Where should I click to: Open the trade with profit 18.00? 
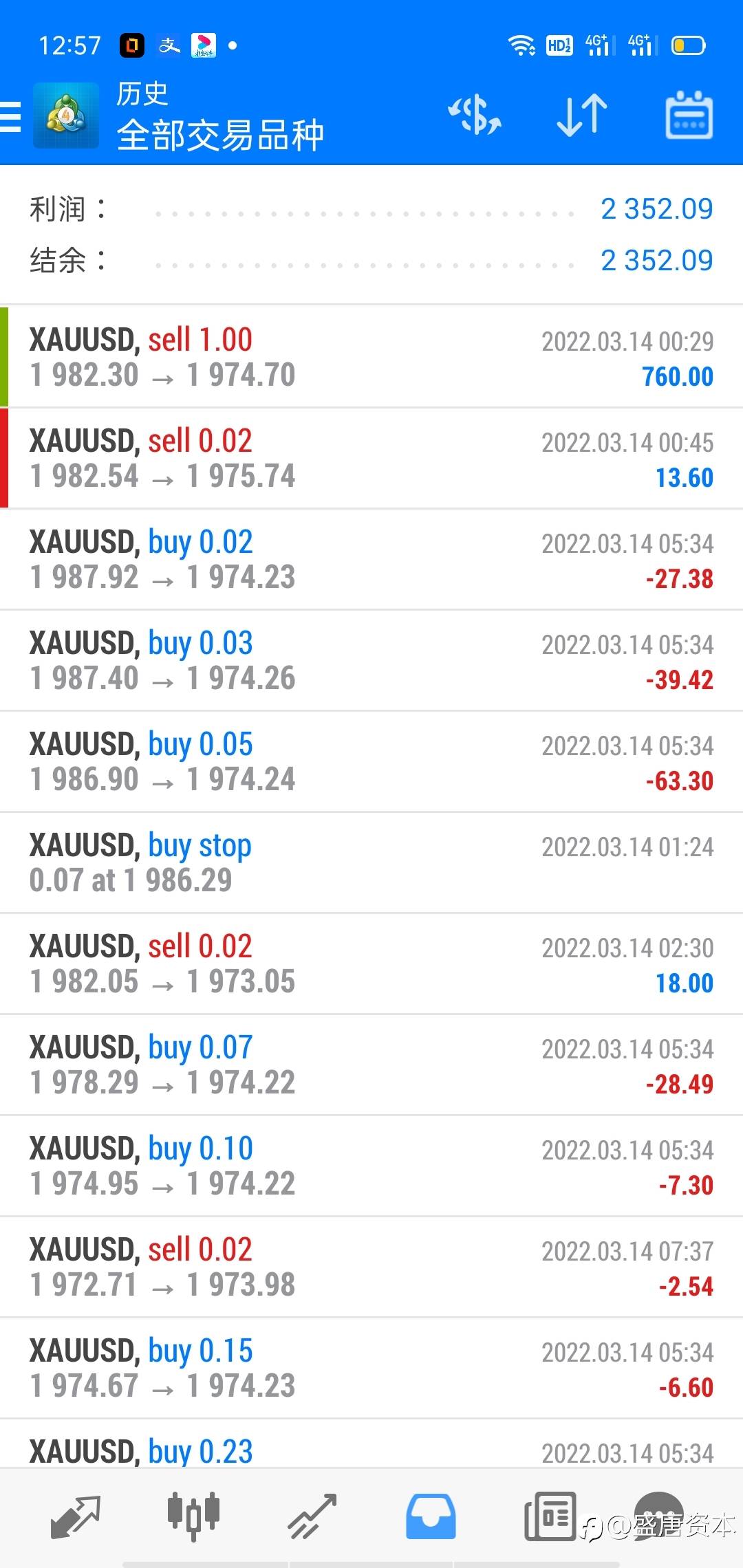[x=371, y=963]
